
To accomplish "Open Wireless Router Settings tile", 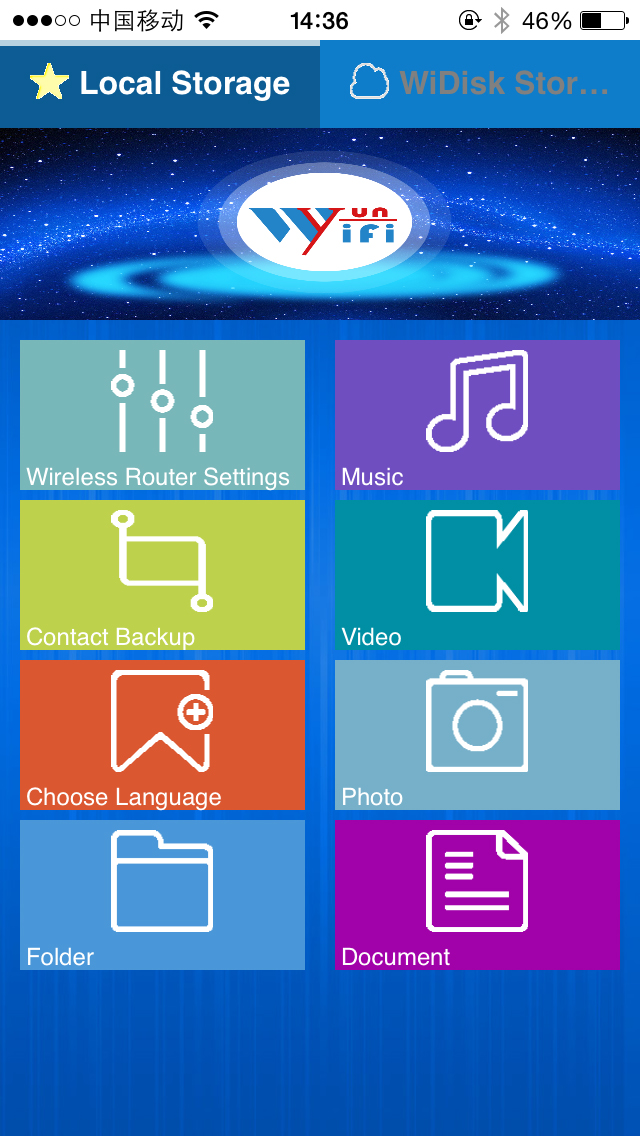I will [x=162, y=415].
